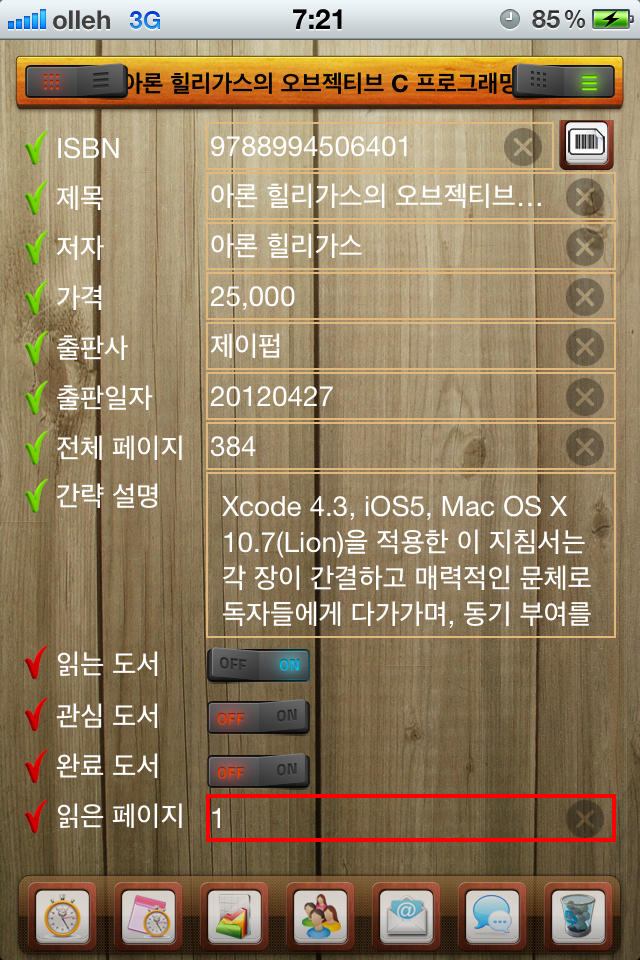Viewport: 640px width, 960px height.
Task: Enable the 관심 도서 switch
Action: click(x=259, y=716)
